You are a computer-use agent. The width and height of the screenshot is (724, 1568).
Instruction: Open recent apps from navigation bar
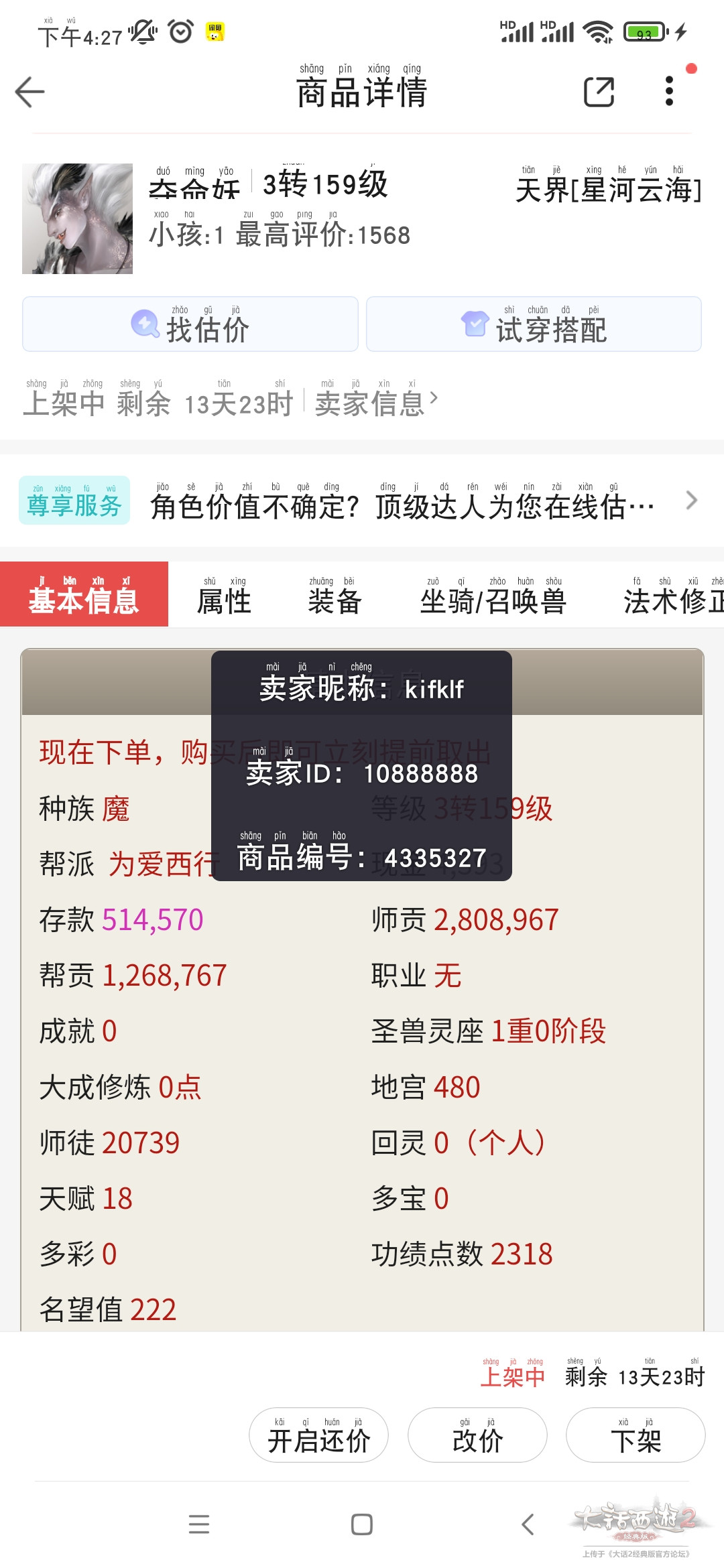point(199,1524)
